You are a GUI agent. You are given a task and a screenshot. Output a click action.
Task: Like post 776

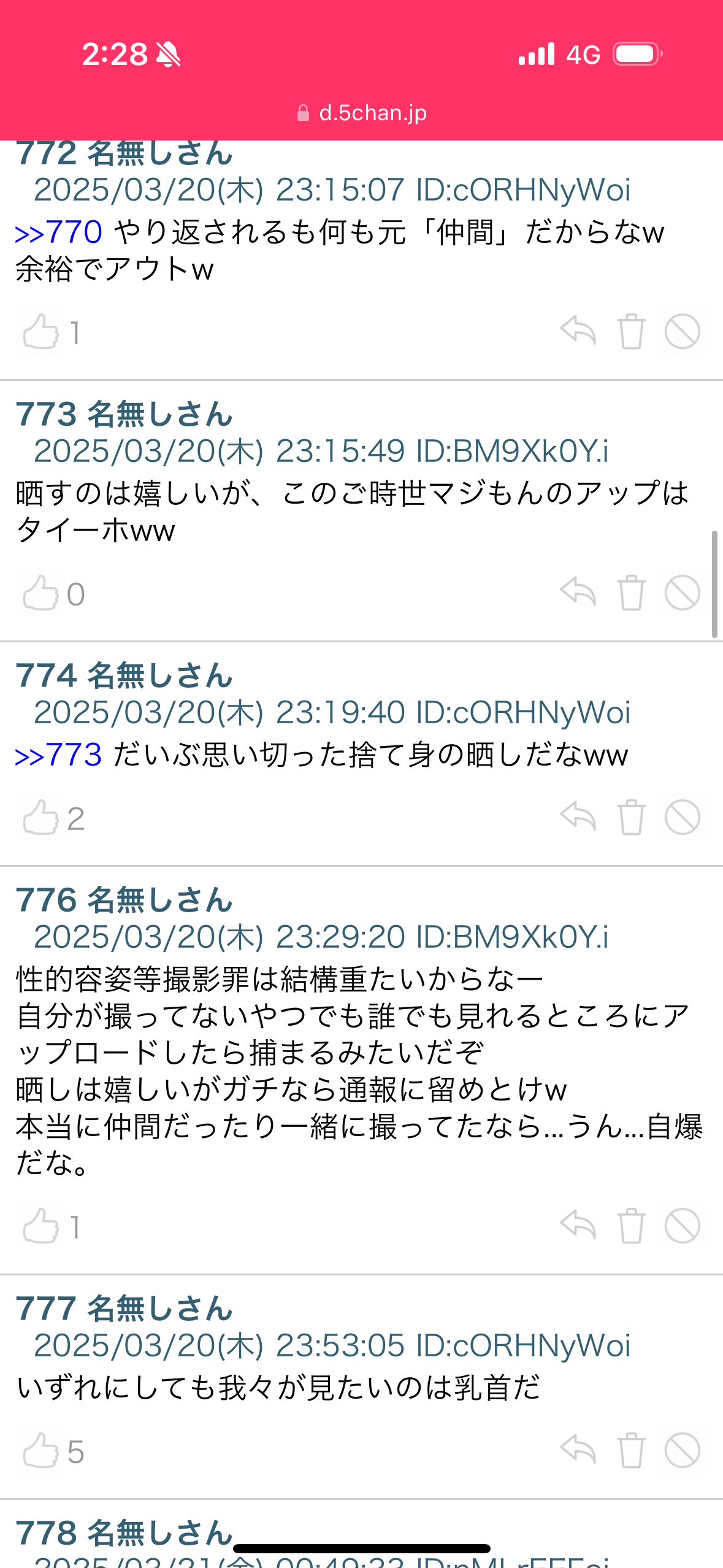click(x=40, y=1226)
